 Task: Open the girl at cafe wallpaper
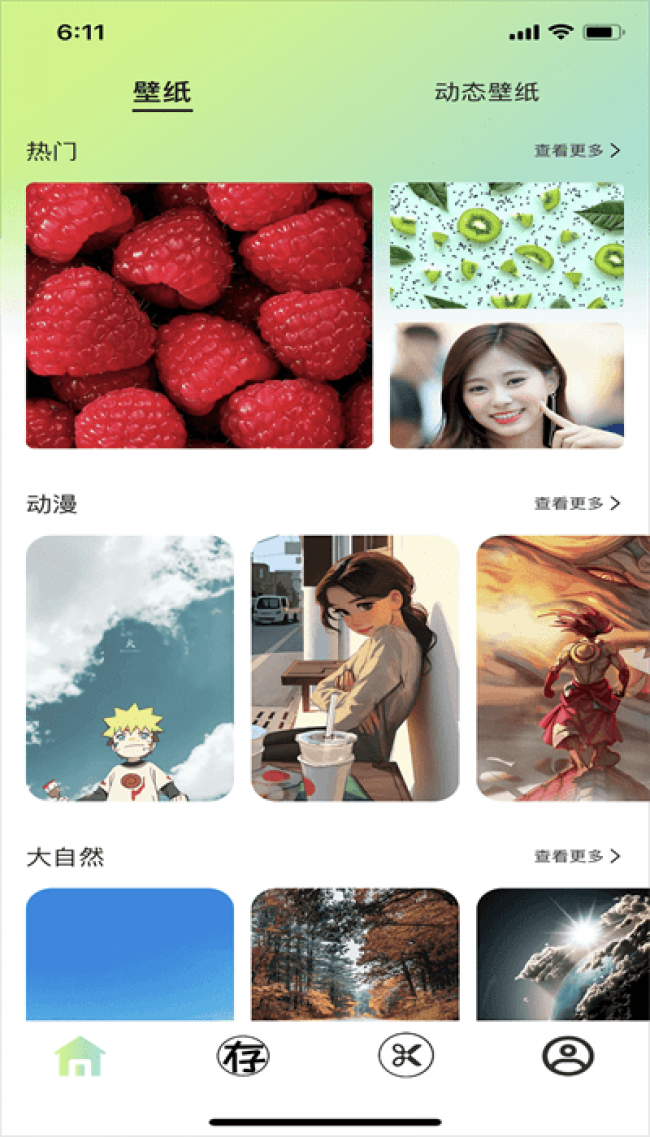355,668
